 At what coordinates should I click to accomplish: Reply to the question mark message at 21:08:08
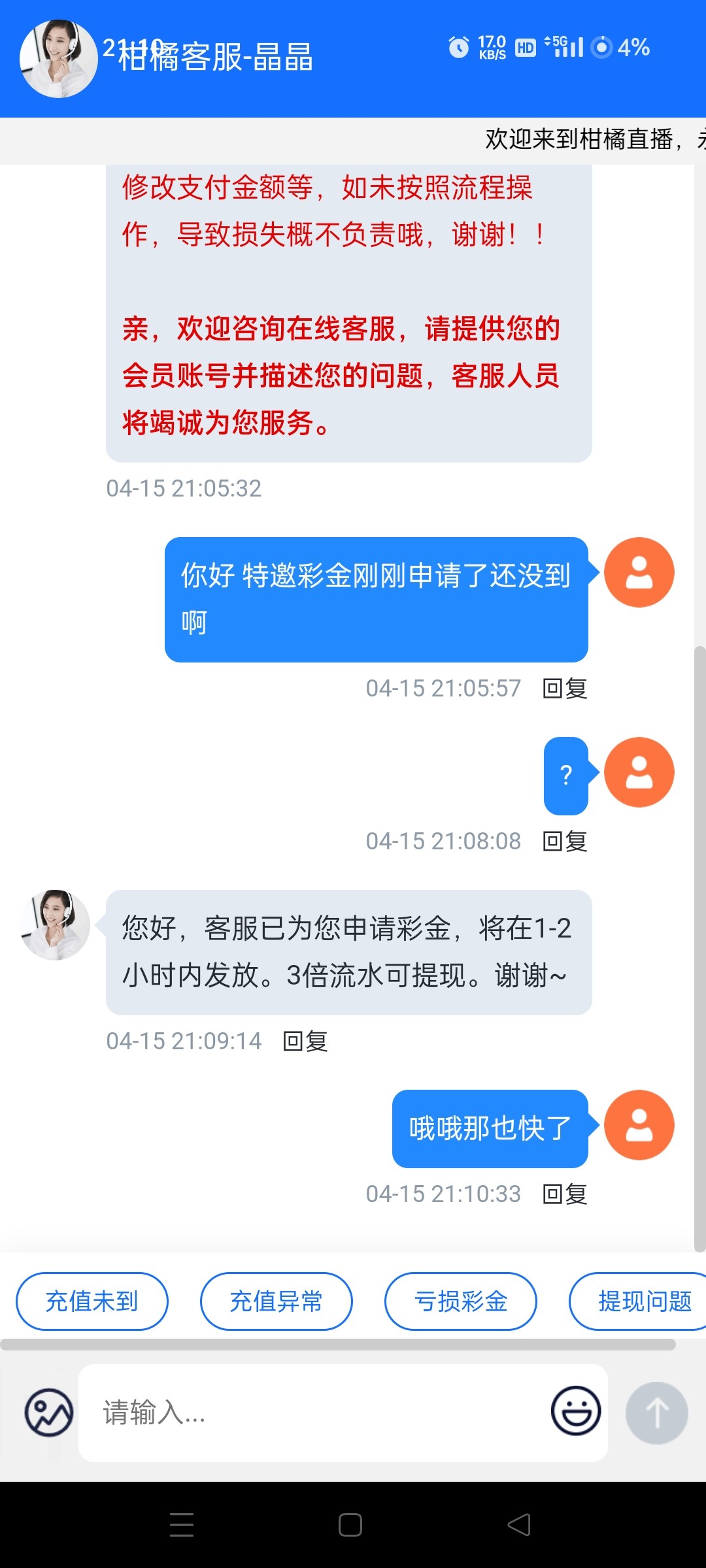565,841
